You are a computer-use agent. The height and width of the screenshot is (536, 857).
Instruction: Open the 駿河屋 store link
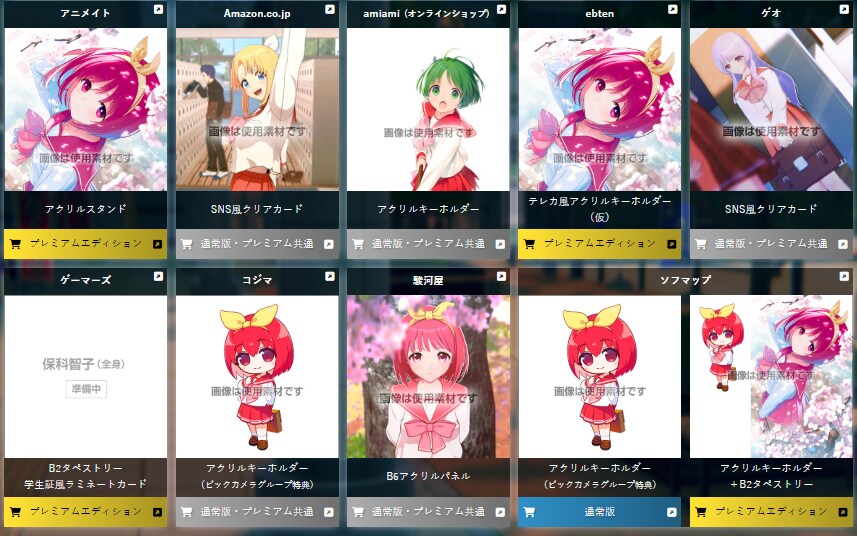(428, 281)
